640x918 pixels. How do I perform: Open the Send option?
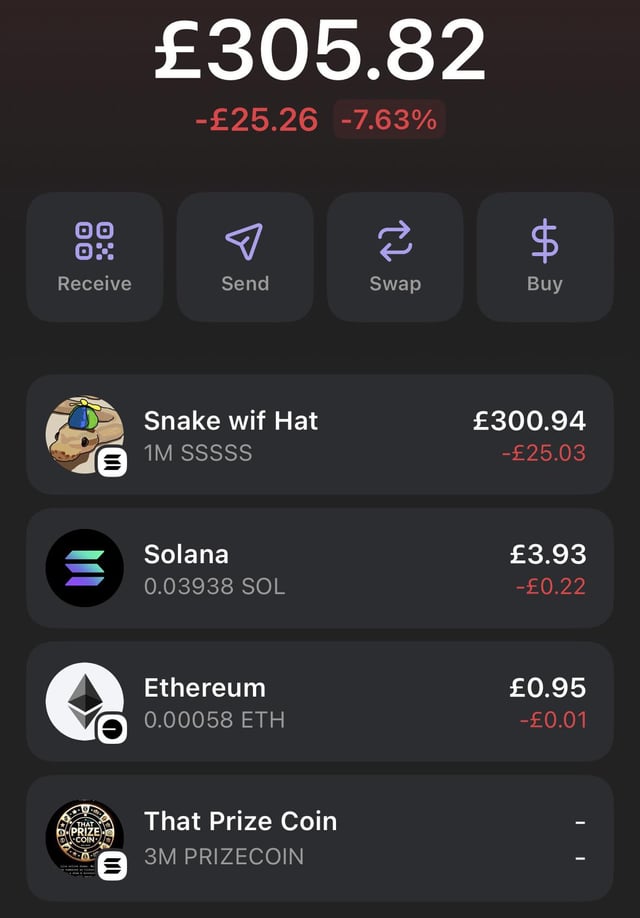click(x=245, y=257)
